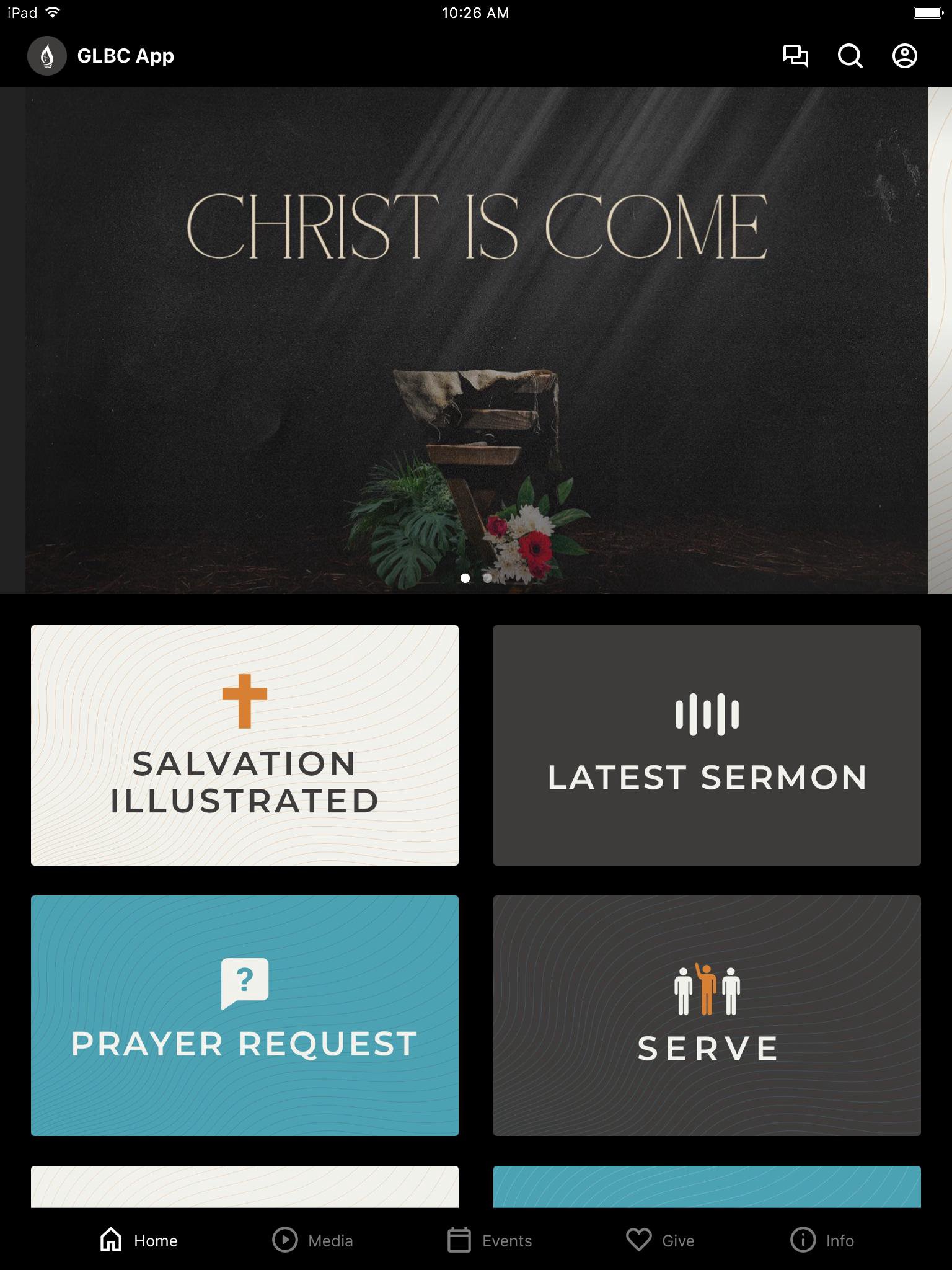Switch to the Info tab

(x=822, y=1240)
